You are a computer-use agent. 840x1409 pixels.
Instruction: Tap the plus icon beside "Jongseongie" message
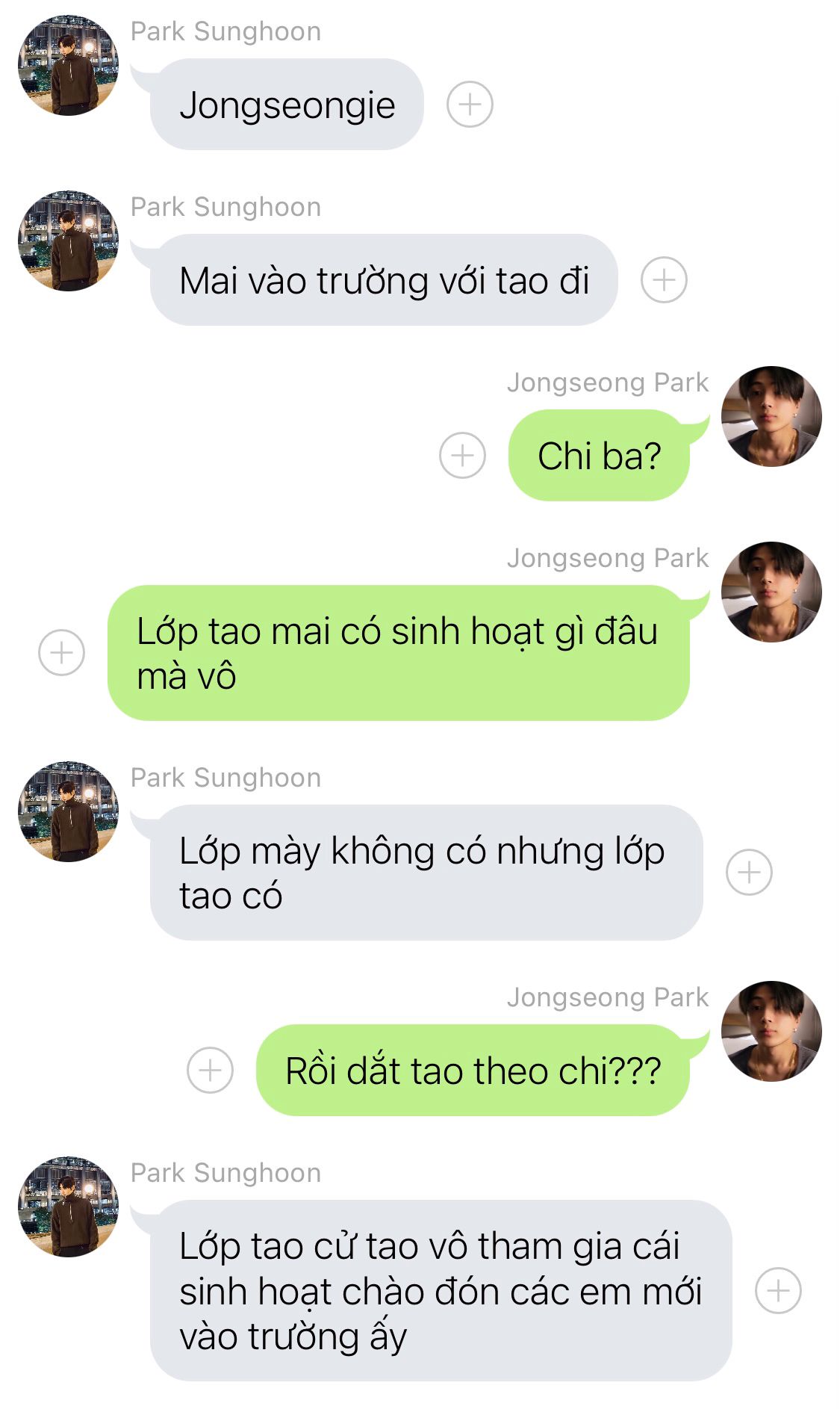[x=470, y=105]
